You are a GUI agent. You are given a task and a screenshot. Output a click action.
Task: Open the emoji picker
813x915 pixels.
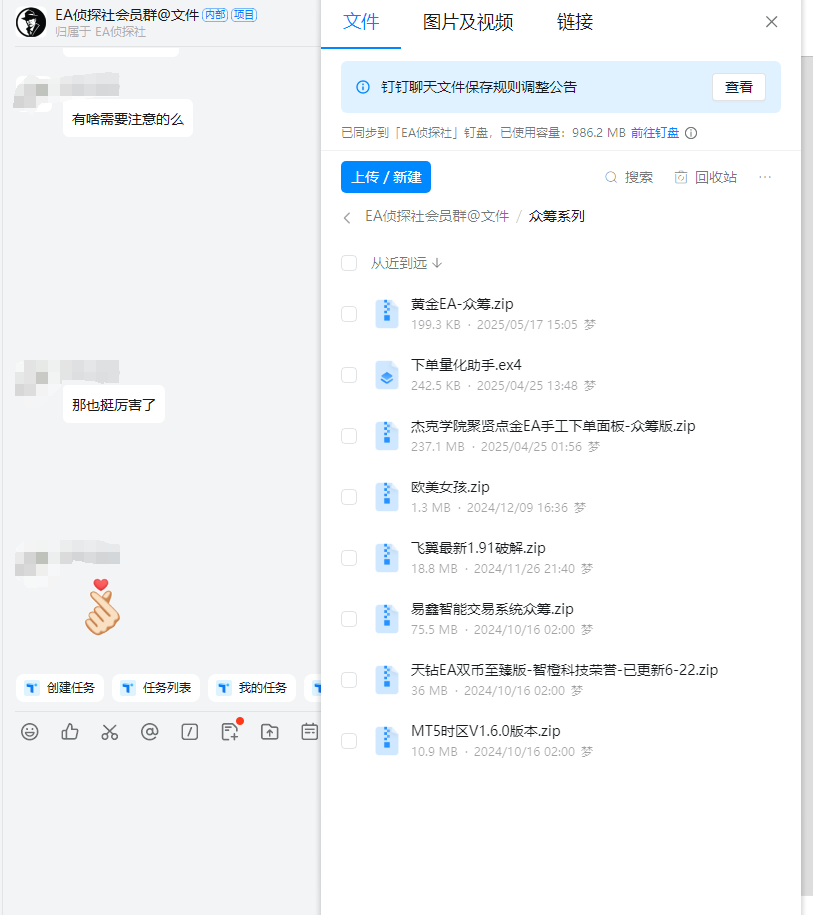point(30,732)
